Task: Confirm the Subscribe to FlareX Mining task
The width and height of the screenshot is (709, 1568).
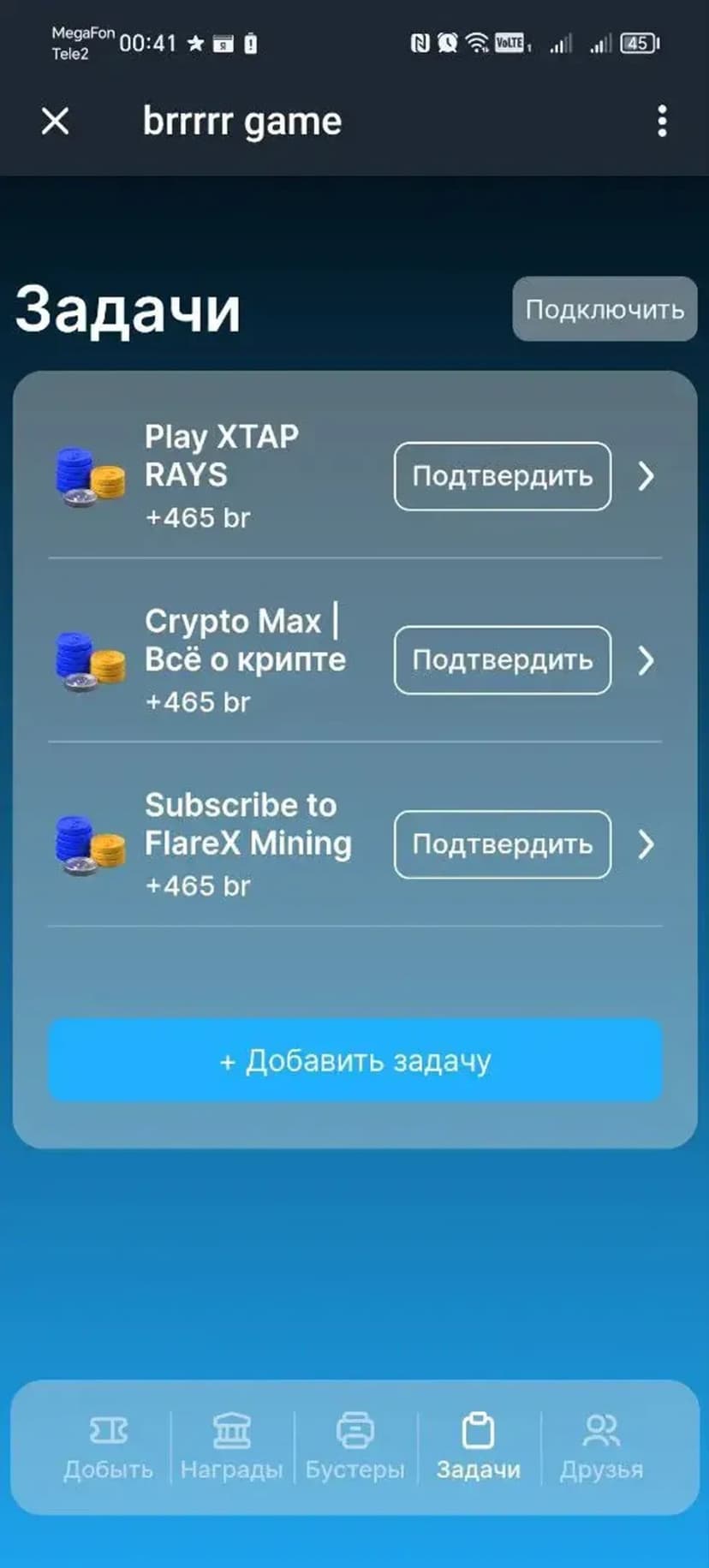Action: coord(503,844)
